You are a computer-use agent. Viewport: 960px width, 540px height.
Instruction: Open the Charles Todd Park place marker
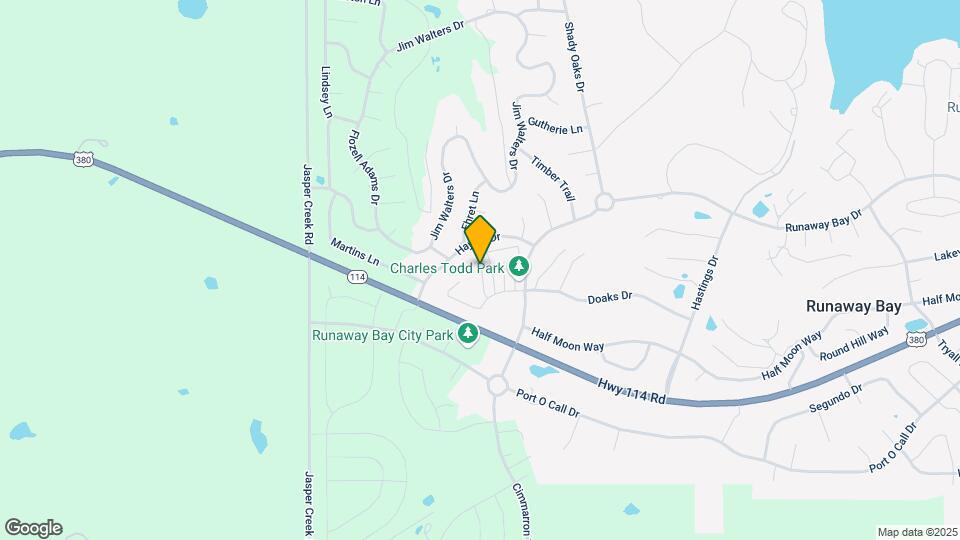coord(518,267)
